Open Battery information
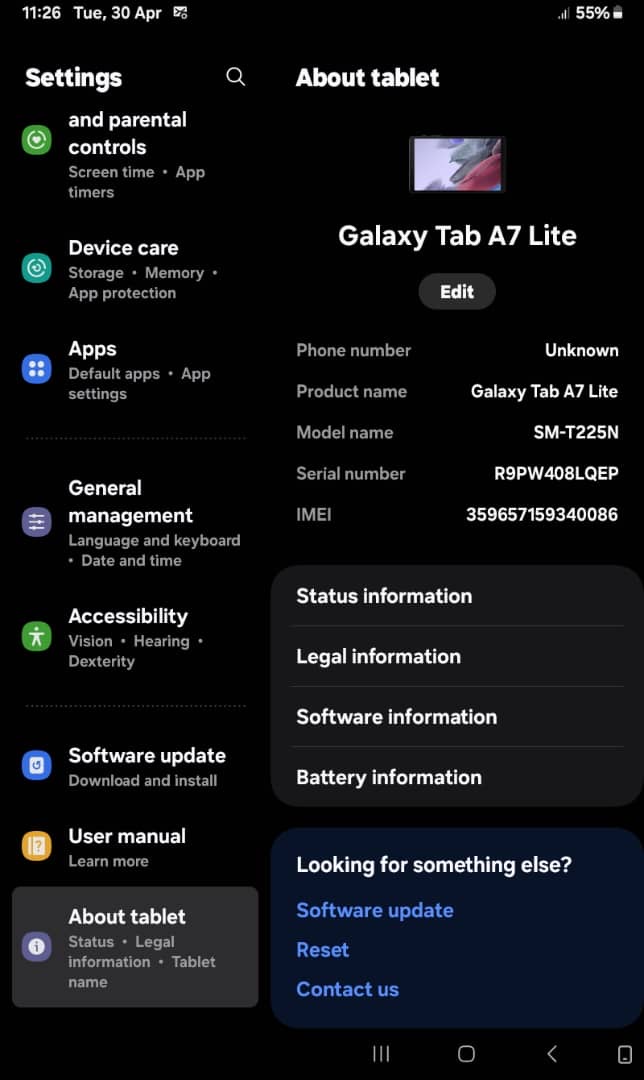644x1080 pixels. click(x=457, y=777)
